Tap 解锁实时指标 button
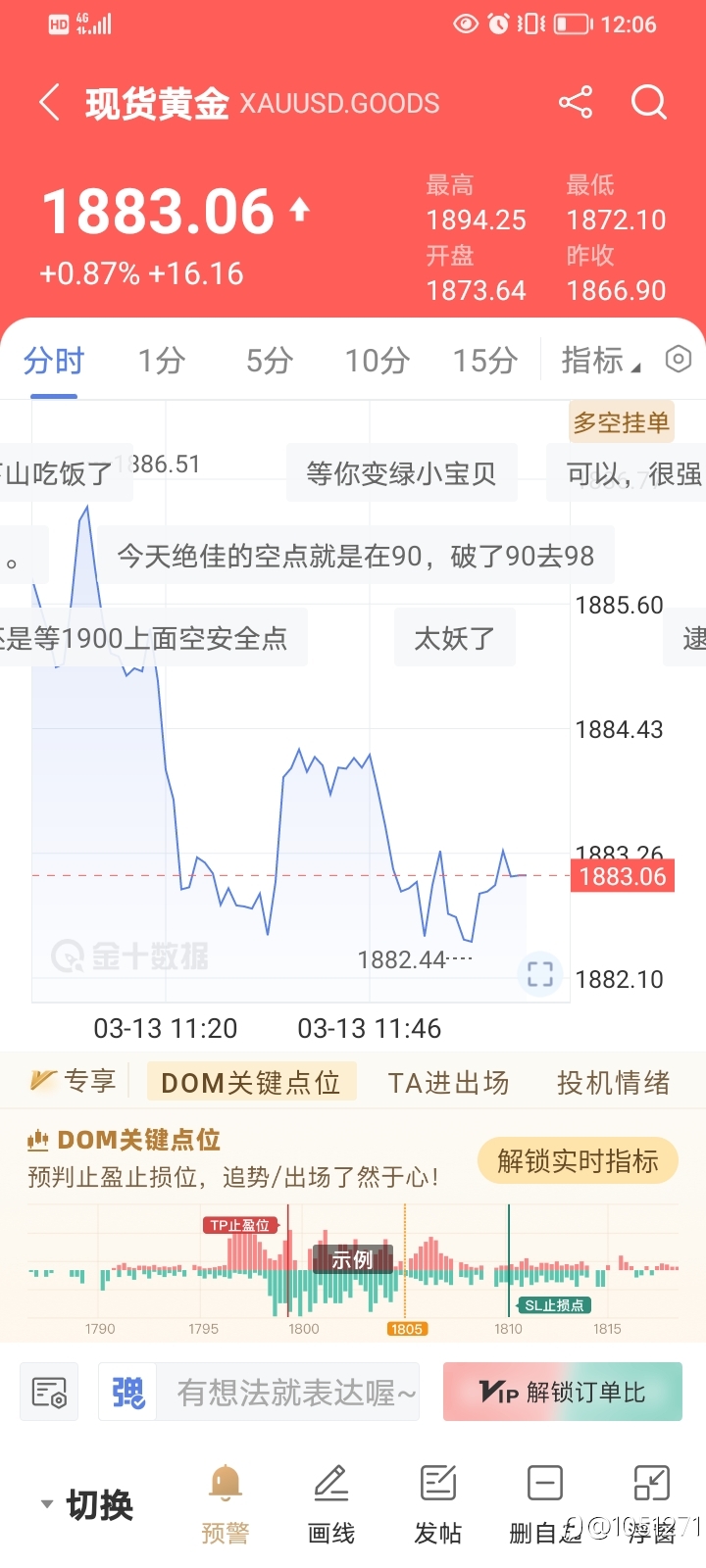 click(x=578, y=1161)
